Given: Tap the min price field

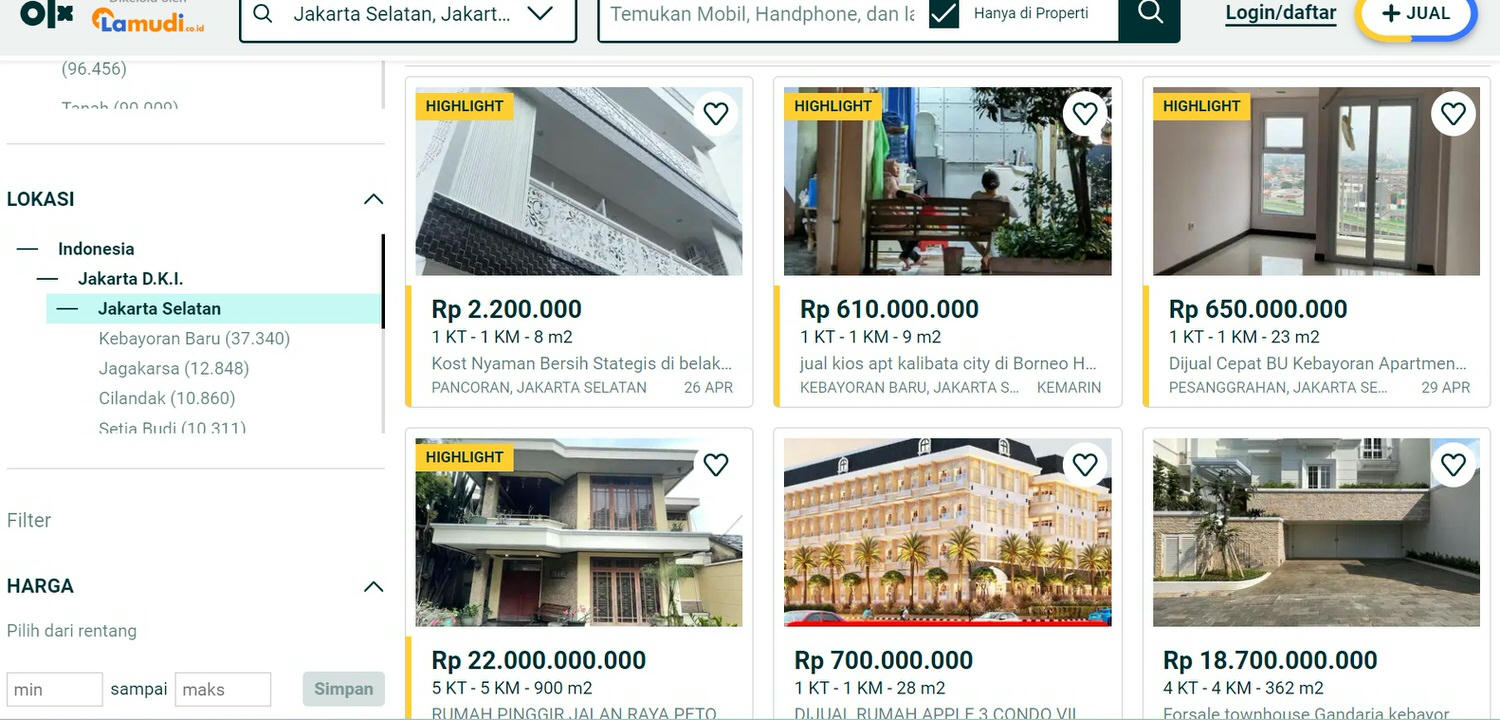Looking at the screenshot, I should 54,689.
